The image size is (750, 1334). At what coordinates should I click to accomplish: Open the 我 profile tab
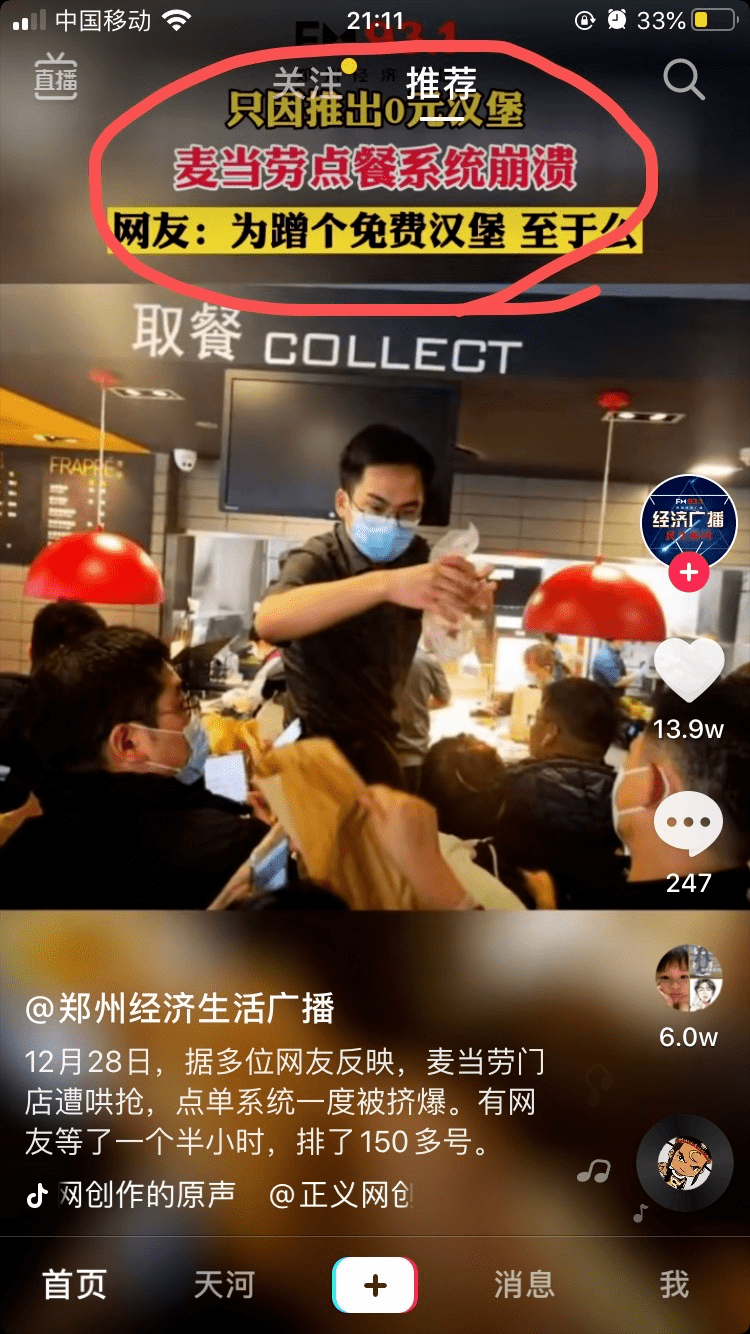click(x=674, y=1285)
